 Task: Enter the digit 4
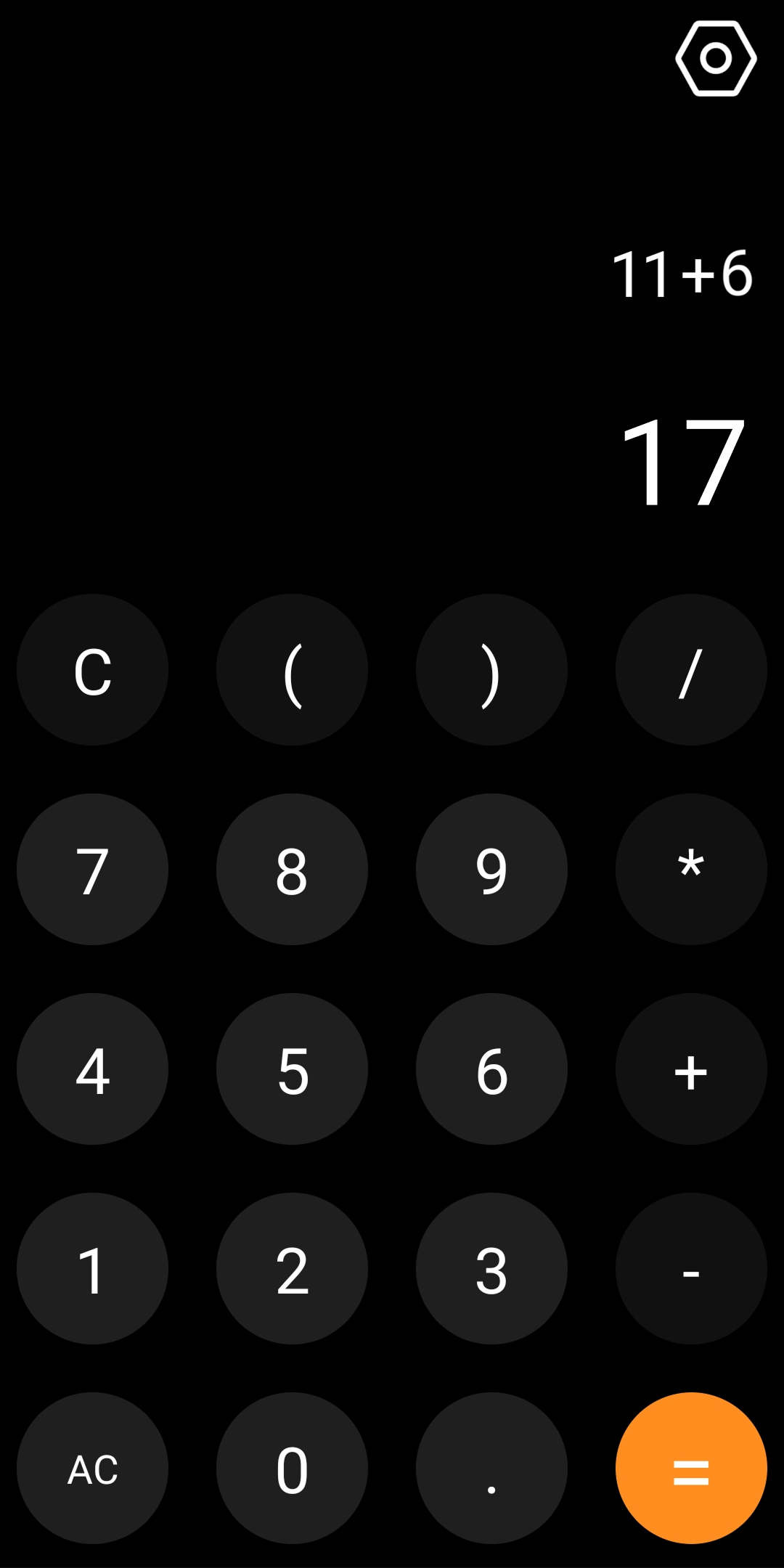[x=92, y=1069]
